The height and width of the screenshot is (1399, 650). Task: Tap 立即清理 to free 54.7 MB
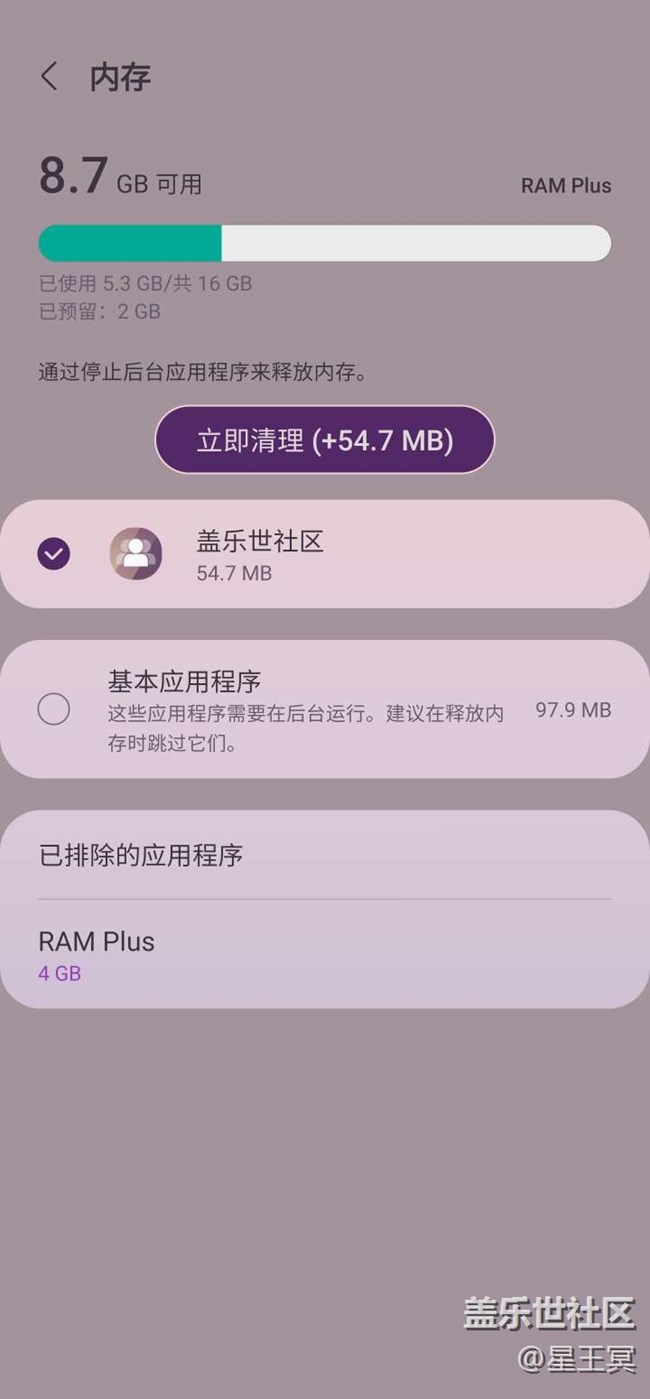324,440
